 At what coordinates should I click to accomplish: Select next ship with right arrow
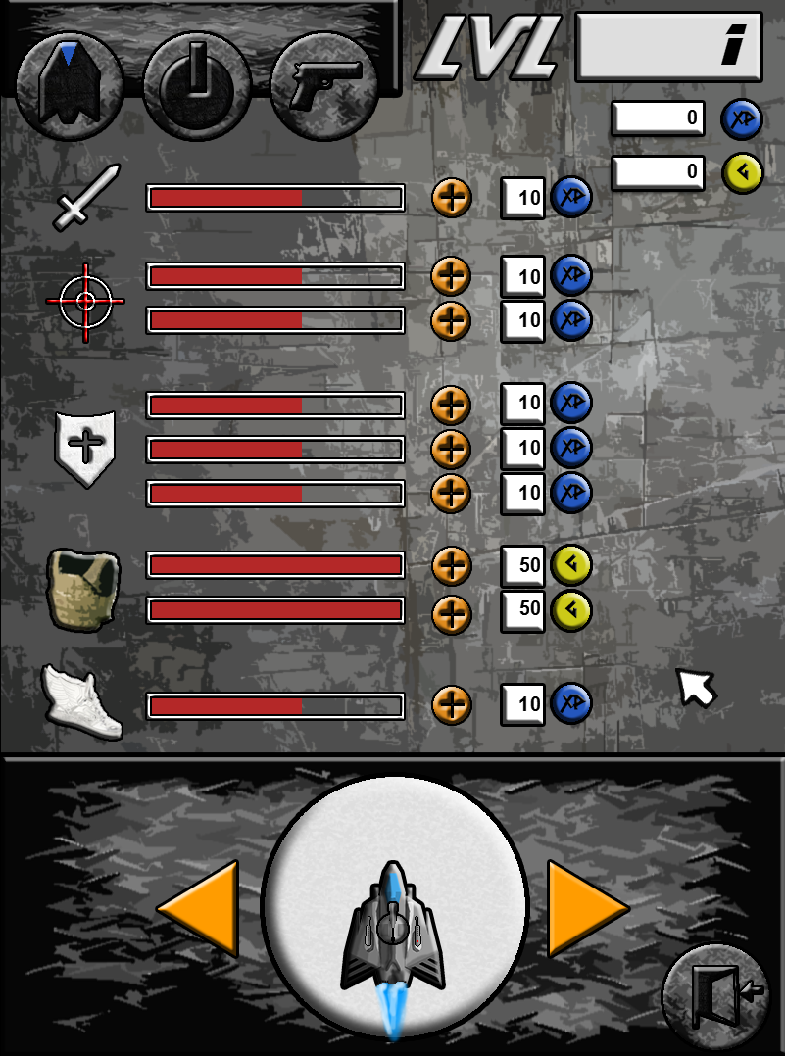[585, 908]
